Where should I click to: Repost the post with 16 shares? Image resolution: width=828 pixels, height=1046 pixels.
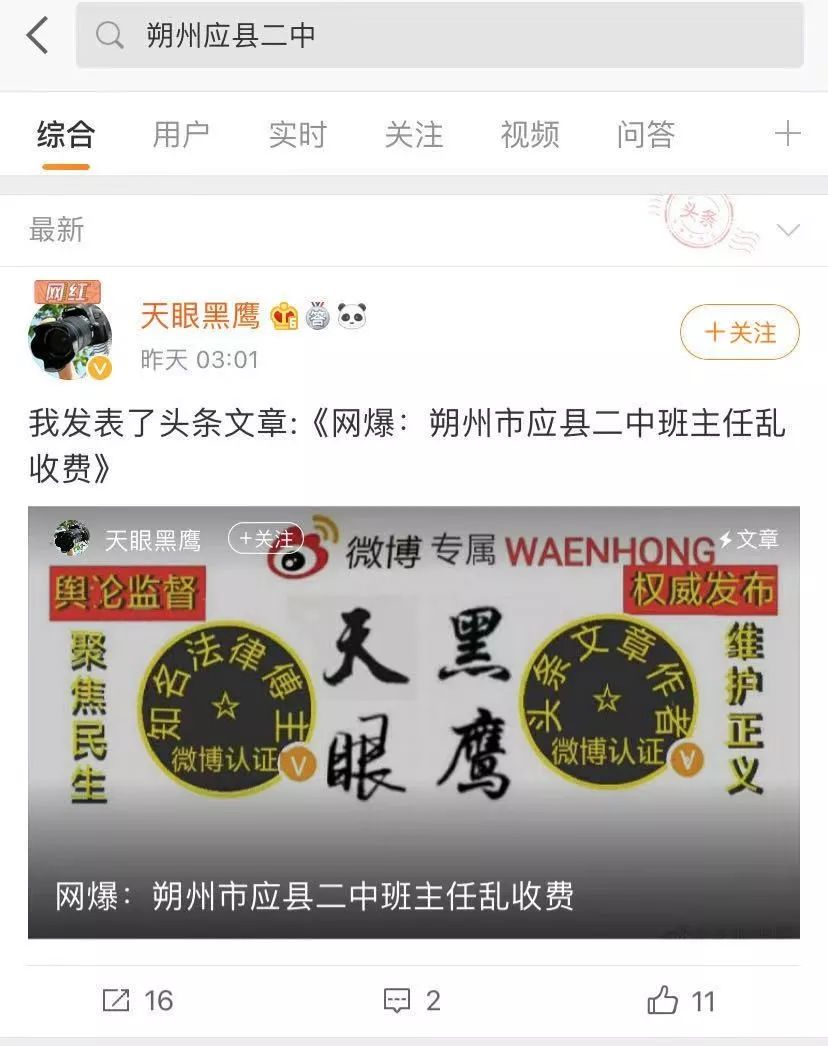point(138,1000)
